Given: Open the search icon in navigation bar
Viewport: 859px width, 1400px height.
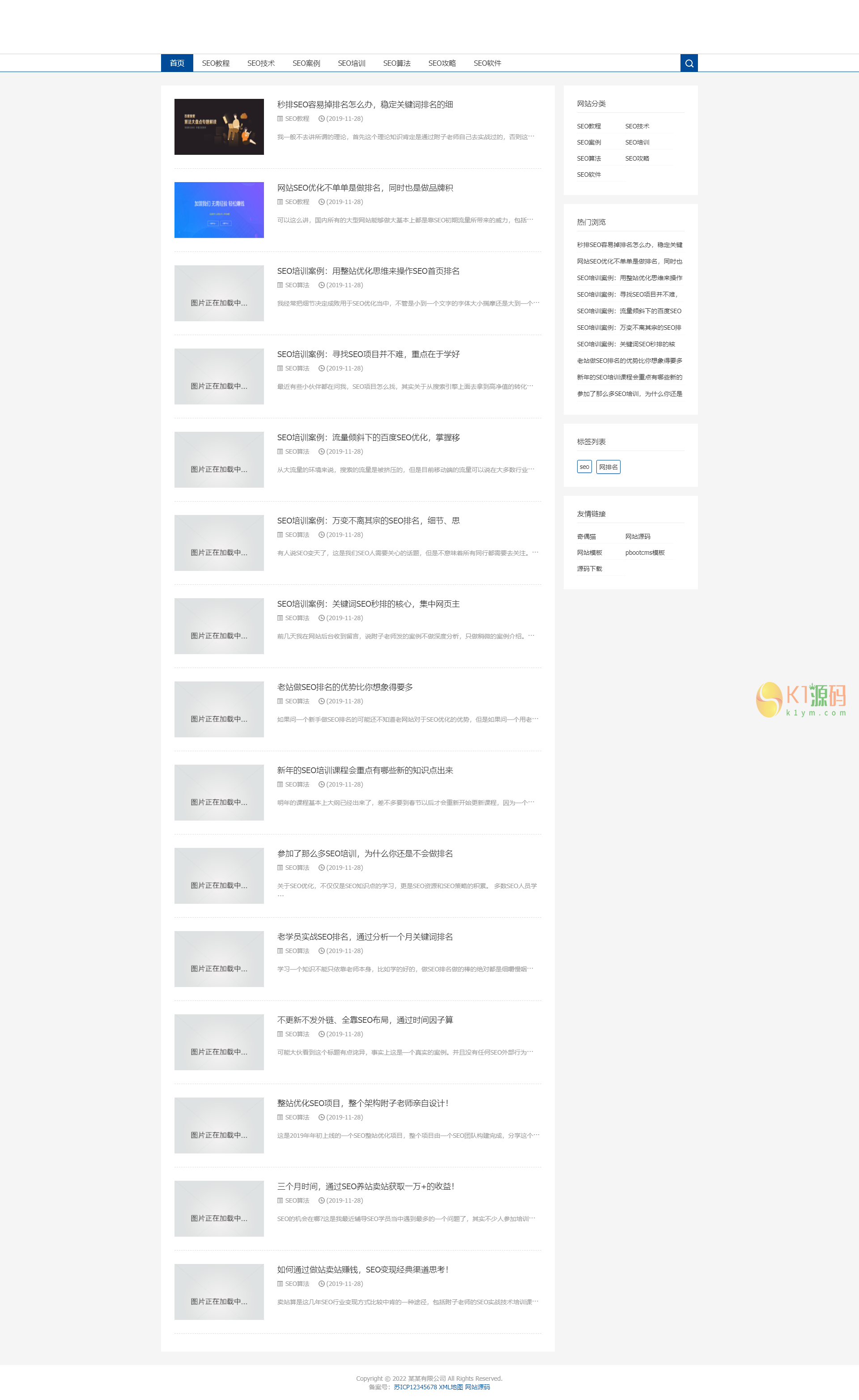Looking at the screenshot, I should [x=689, y=63].
